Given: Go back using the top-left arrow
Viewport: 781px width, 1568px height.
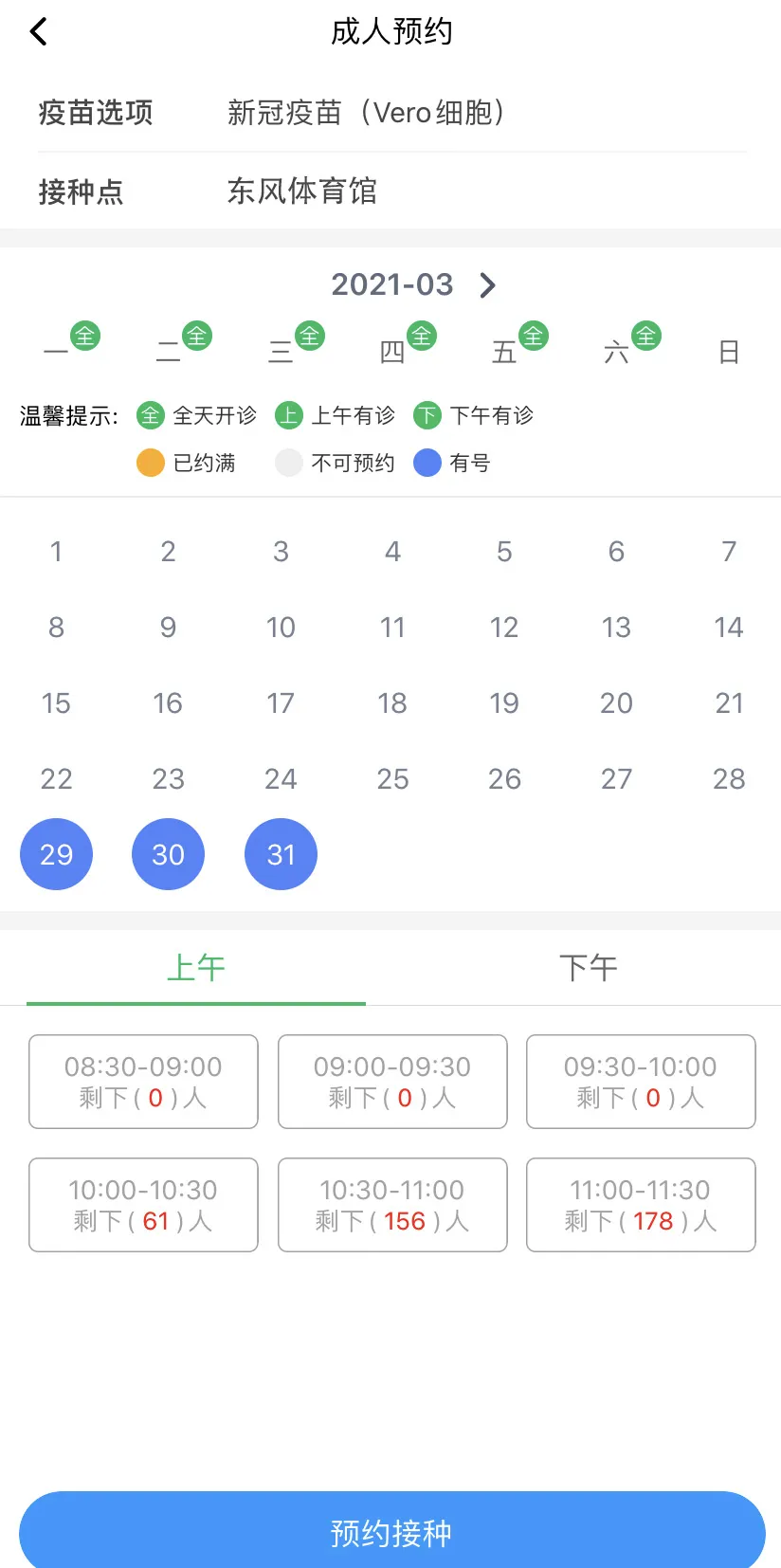Looking at the screenshot, I should click(39, 31).
